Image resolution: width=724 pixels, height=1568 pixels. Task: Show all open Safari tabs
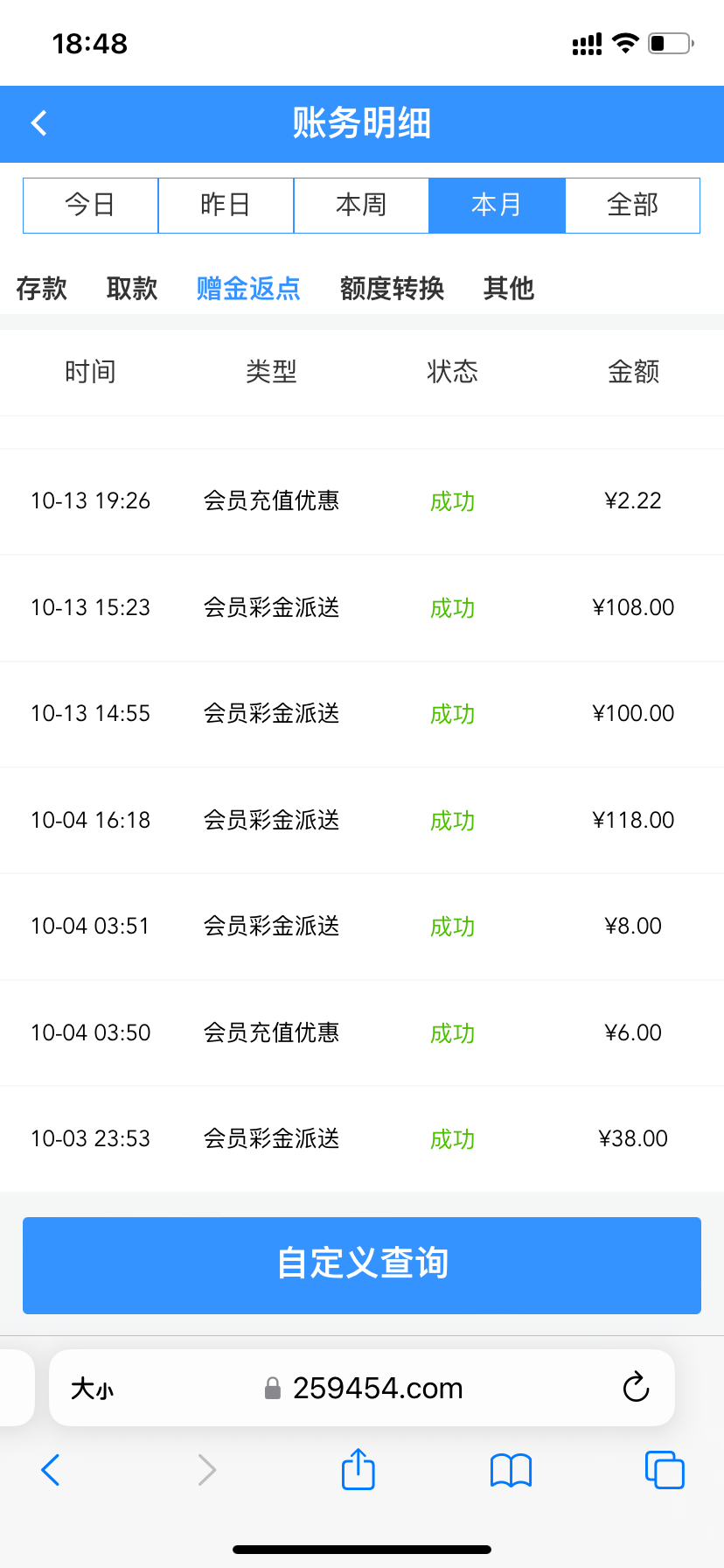pos(664,1470)
